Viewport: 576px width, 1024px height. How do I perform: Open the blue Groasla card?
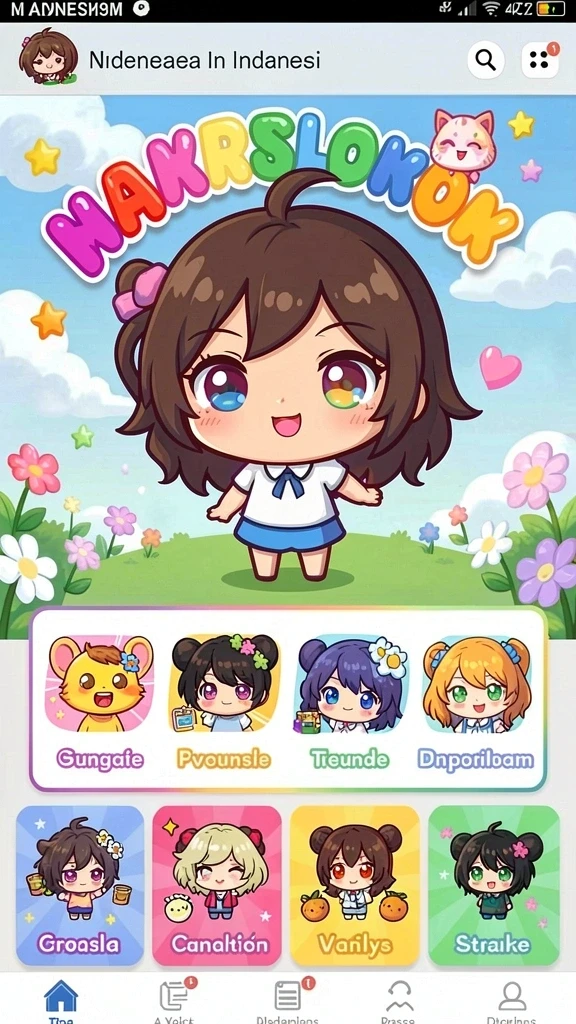tap(80, 886)
